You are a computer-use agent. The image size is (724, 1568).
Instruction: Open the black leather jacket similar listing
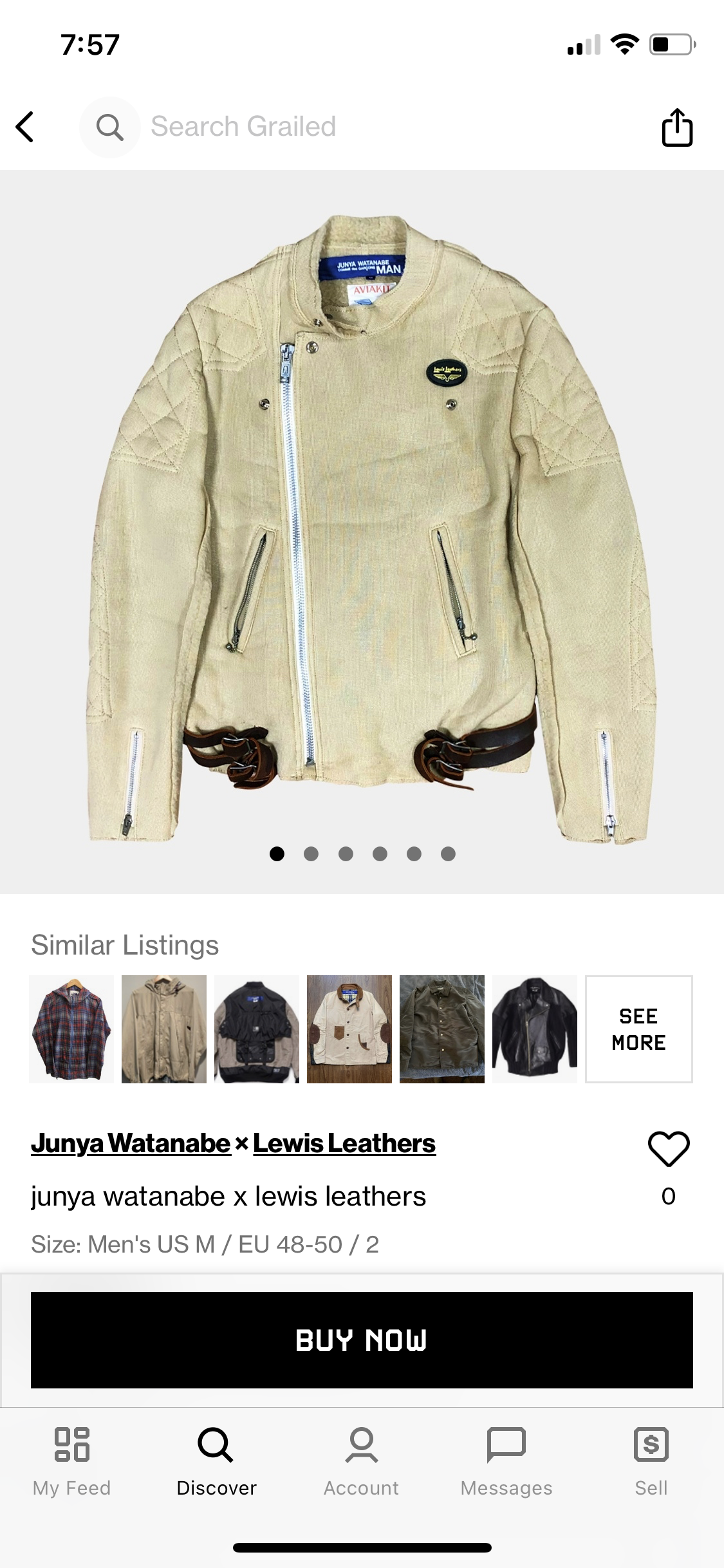(535, 1029)
